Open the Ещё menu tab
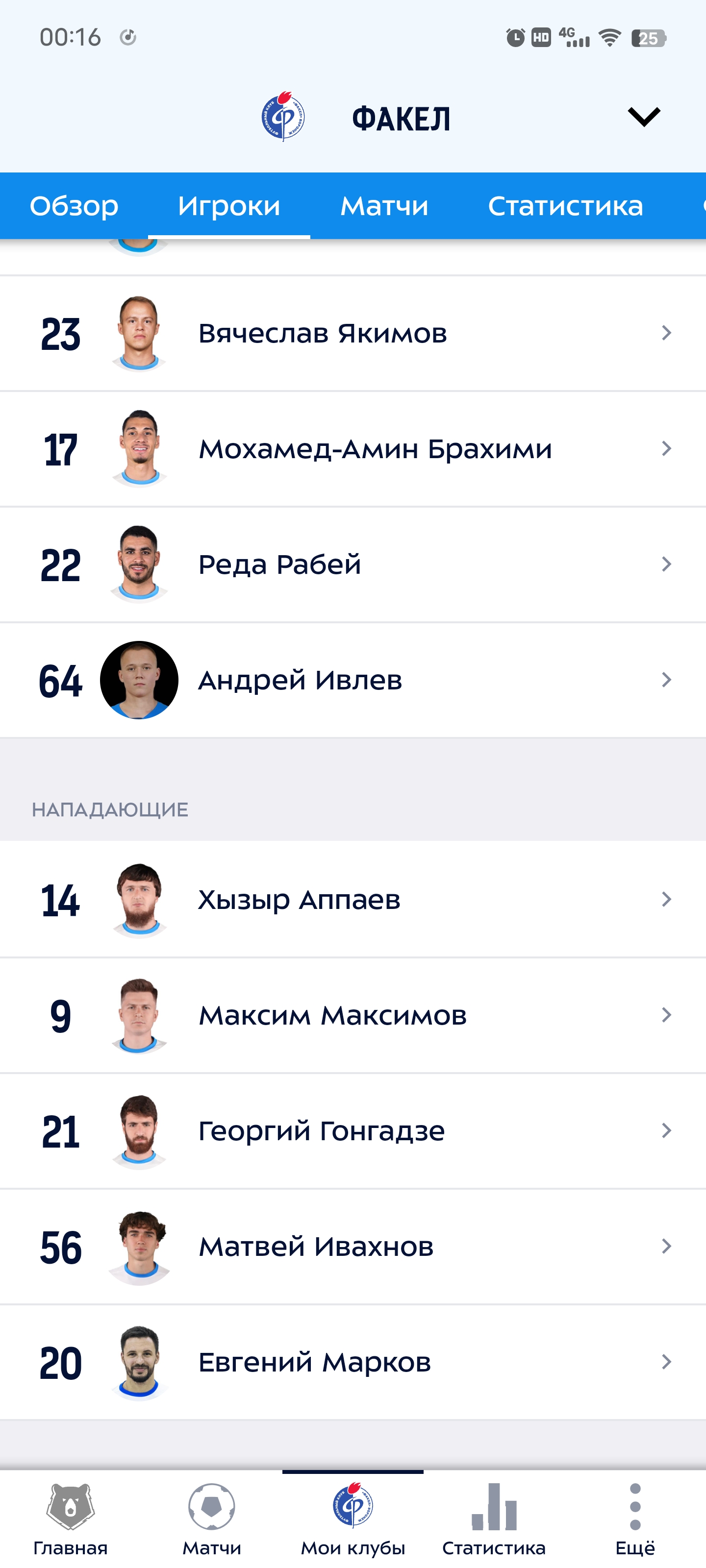 pyautogui.click(x=635, y=1519)
